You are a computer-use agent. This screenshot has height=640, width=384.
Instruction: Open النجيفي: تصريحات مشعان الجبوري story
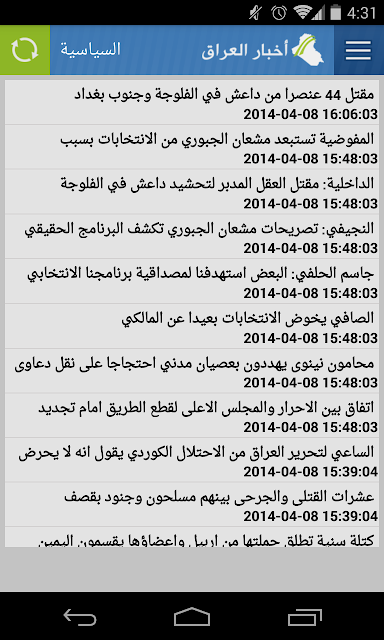[x=192, y=237]
